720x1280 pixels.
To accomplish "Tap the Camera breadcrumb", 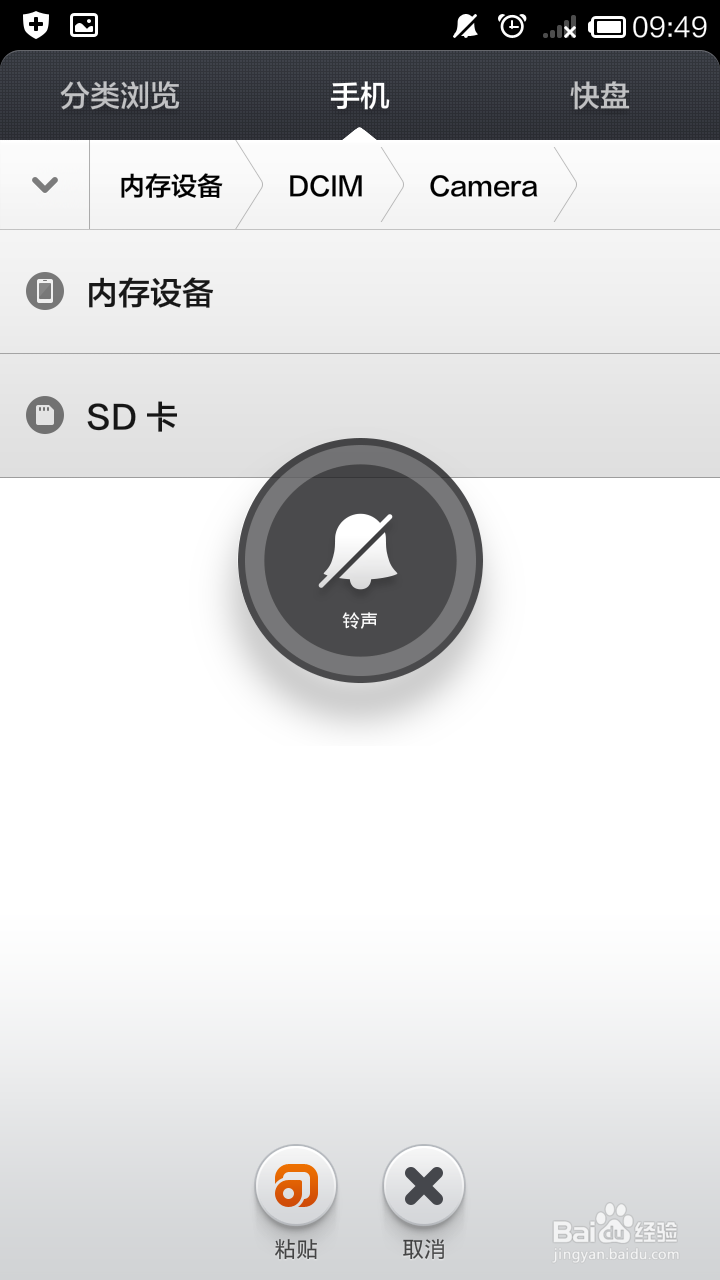I will point(483,186).
